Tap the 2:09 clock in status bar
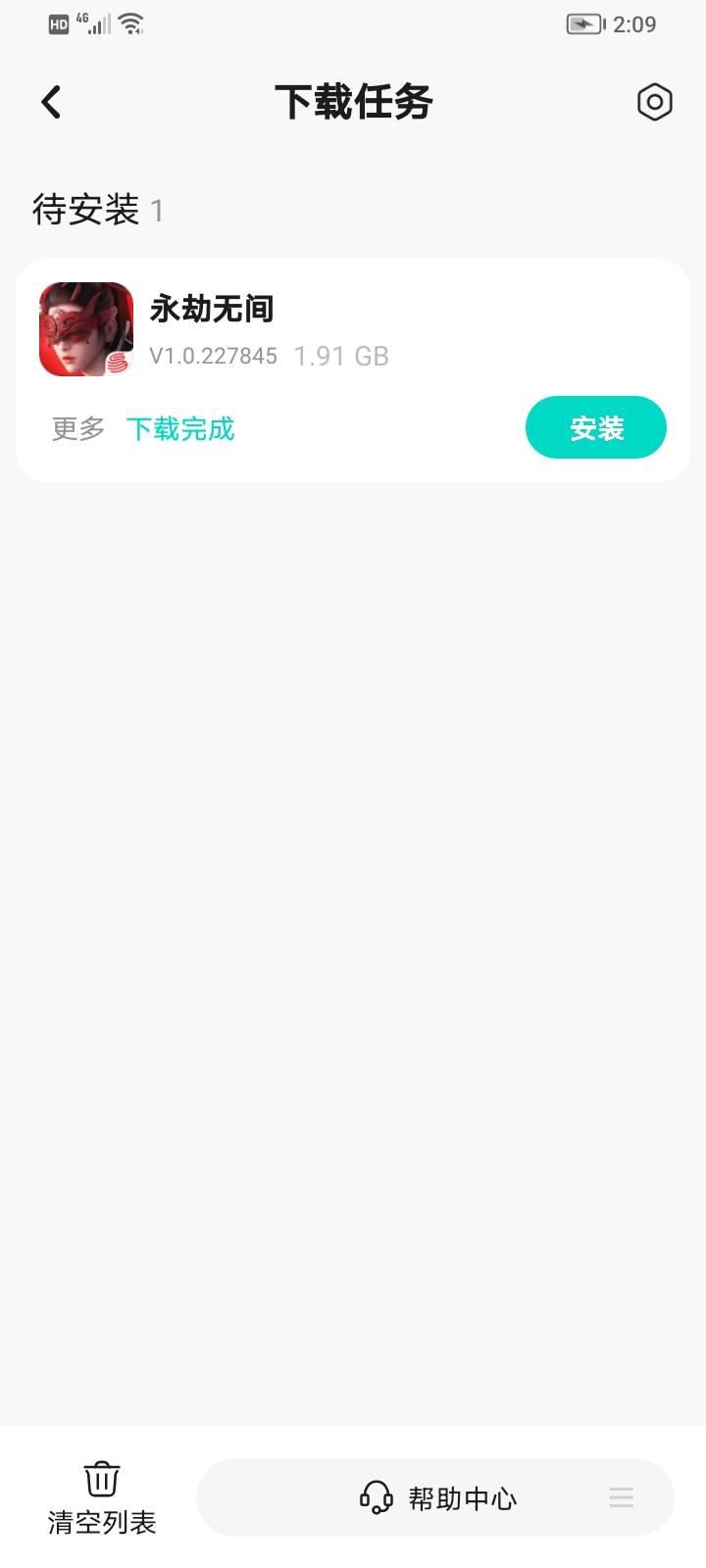 tap(634, 24)
